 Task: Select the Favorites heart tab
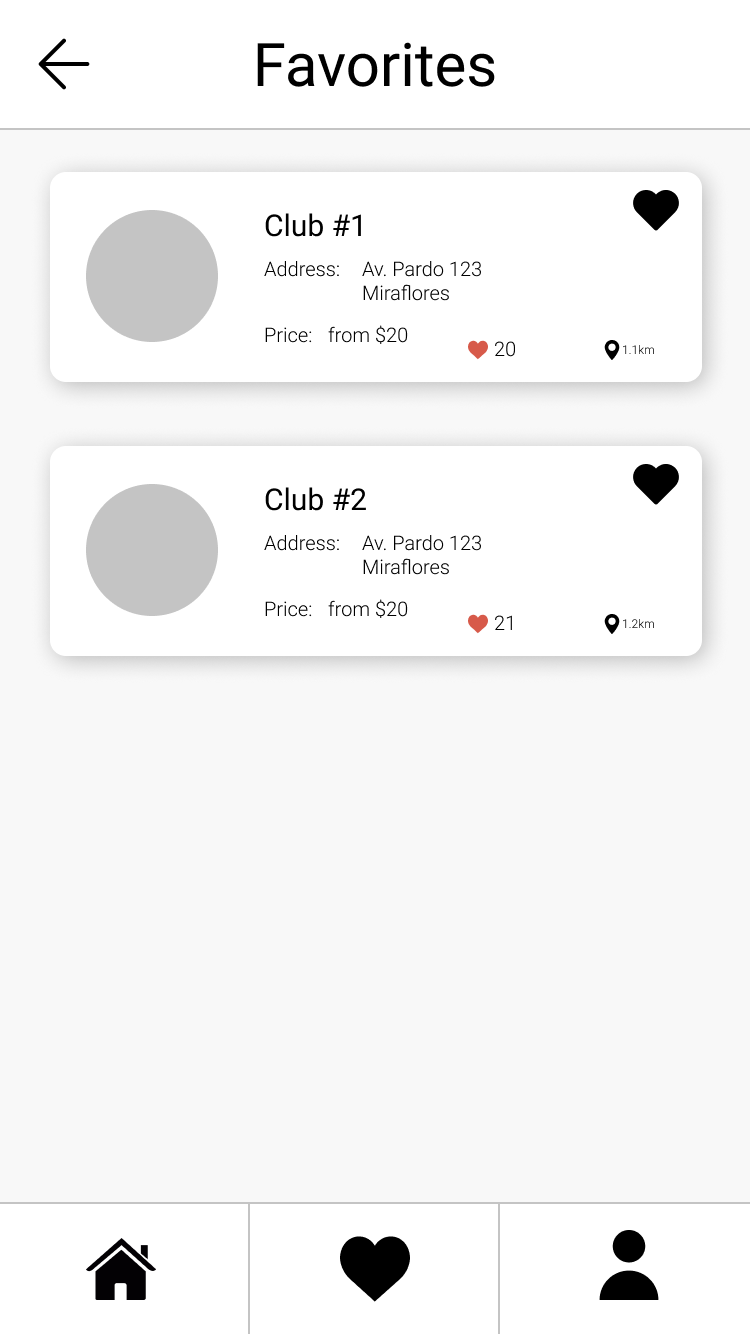pos(375,1269)
